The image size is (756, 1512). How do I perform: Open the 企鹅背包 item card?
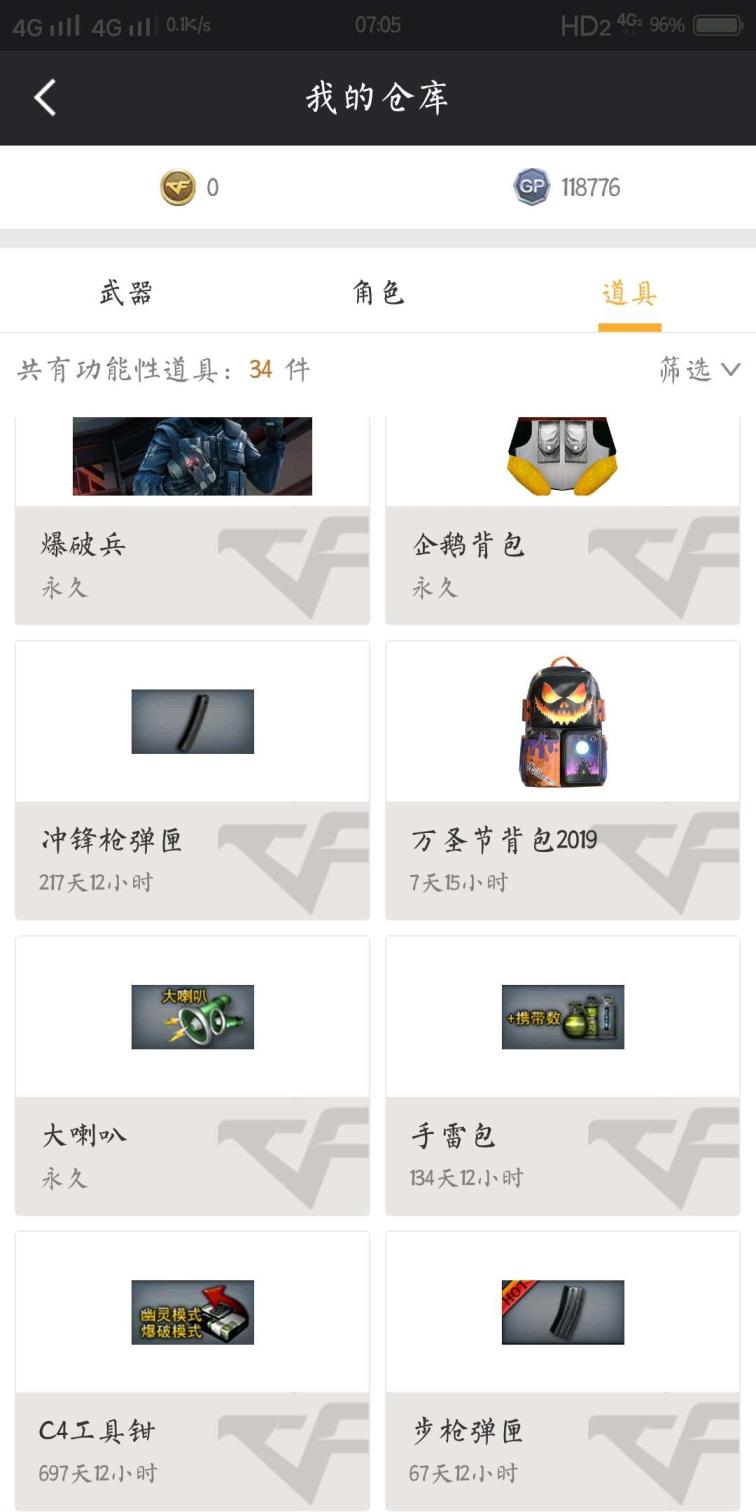click(x=562, y=520)
